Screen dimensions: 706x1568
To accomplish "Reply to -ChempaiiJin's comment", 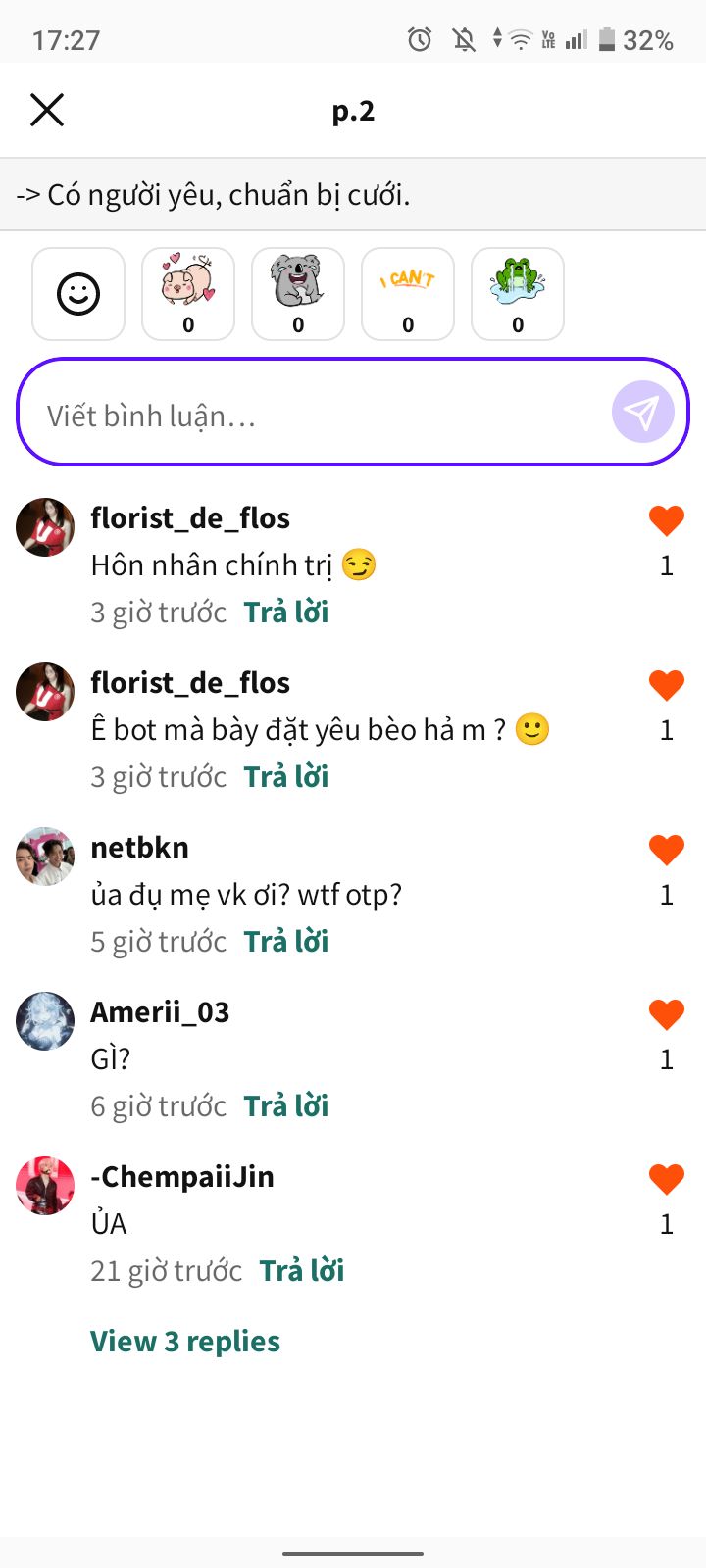I will pyautogui.click(x=302, y=1271).
